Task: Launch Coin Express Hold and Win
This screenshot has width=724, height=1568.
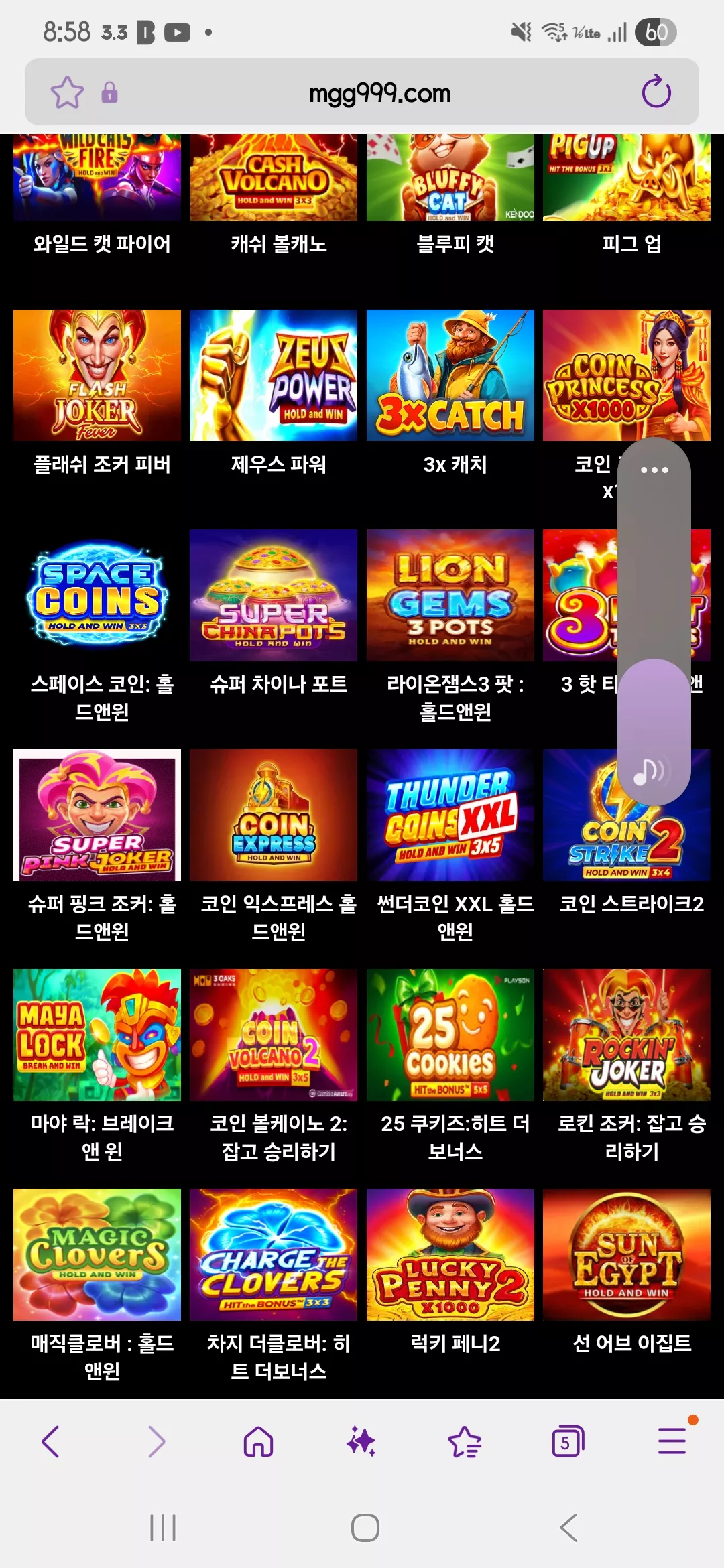Action: tap(274, 815)
